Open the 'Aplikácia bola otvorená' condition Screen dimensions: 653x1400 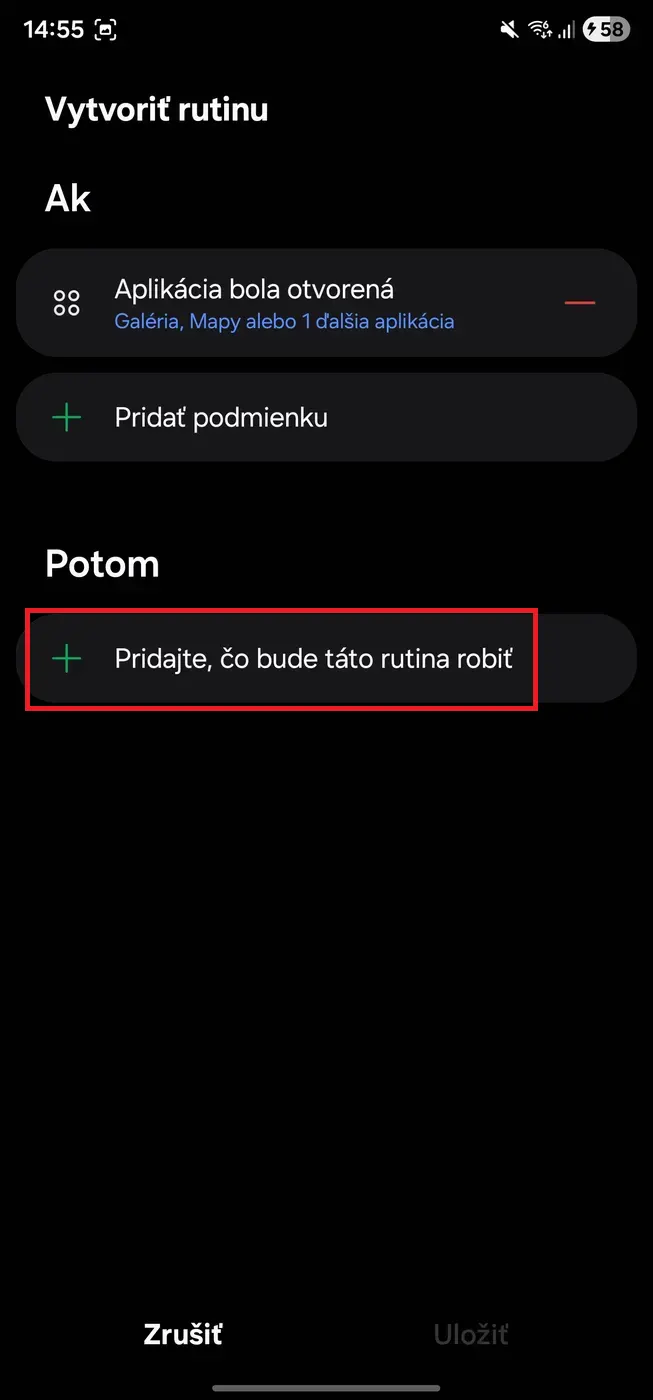coord(285,303)
